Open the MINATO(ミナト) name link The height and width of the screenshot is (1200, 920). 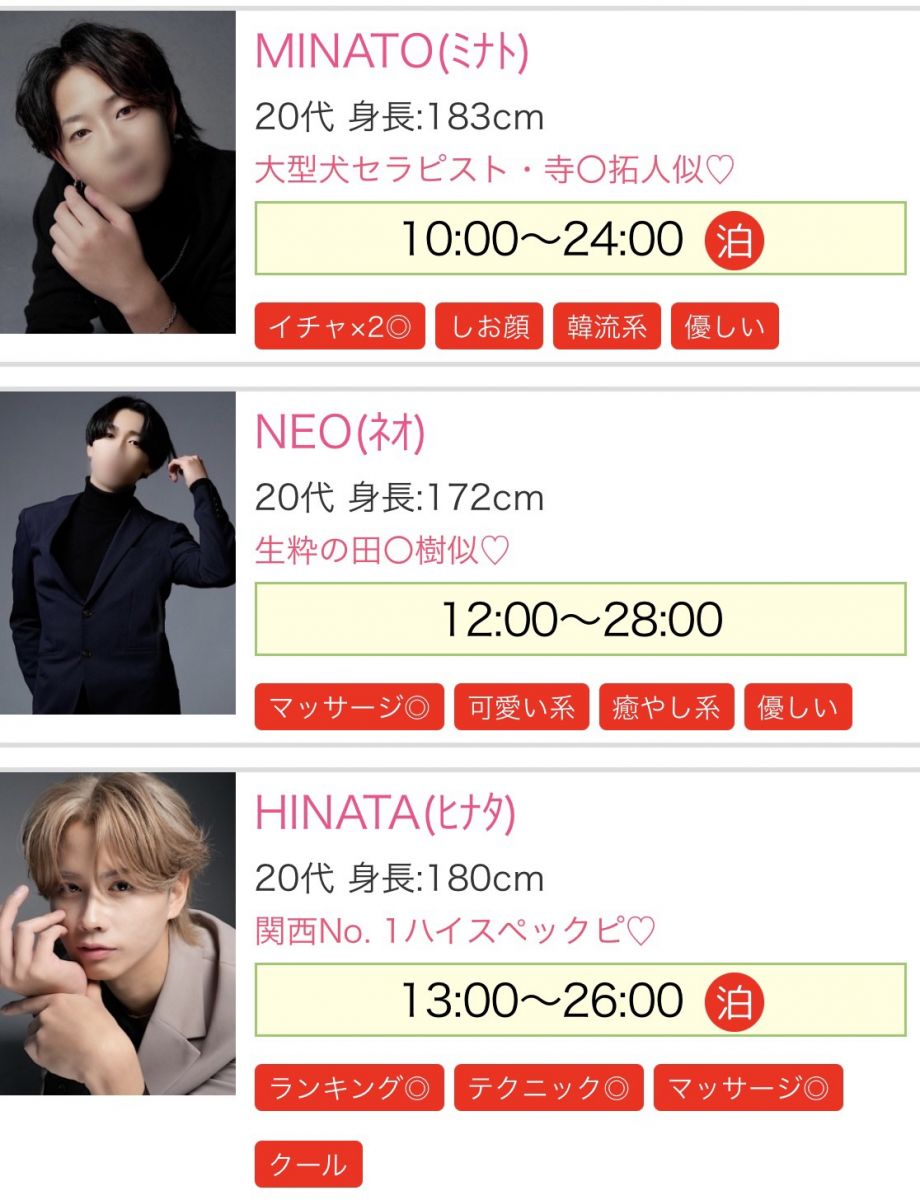(x=392, y=52)
